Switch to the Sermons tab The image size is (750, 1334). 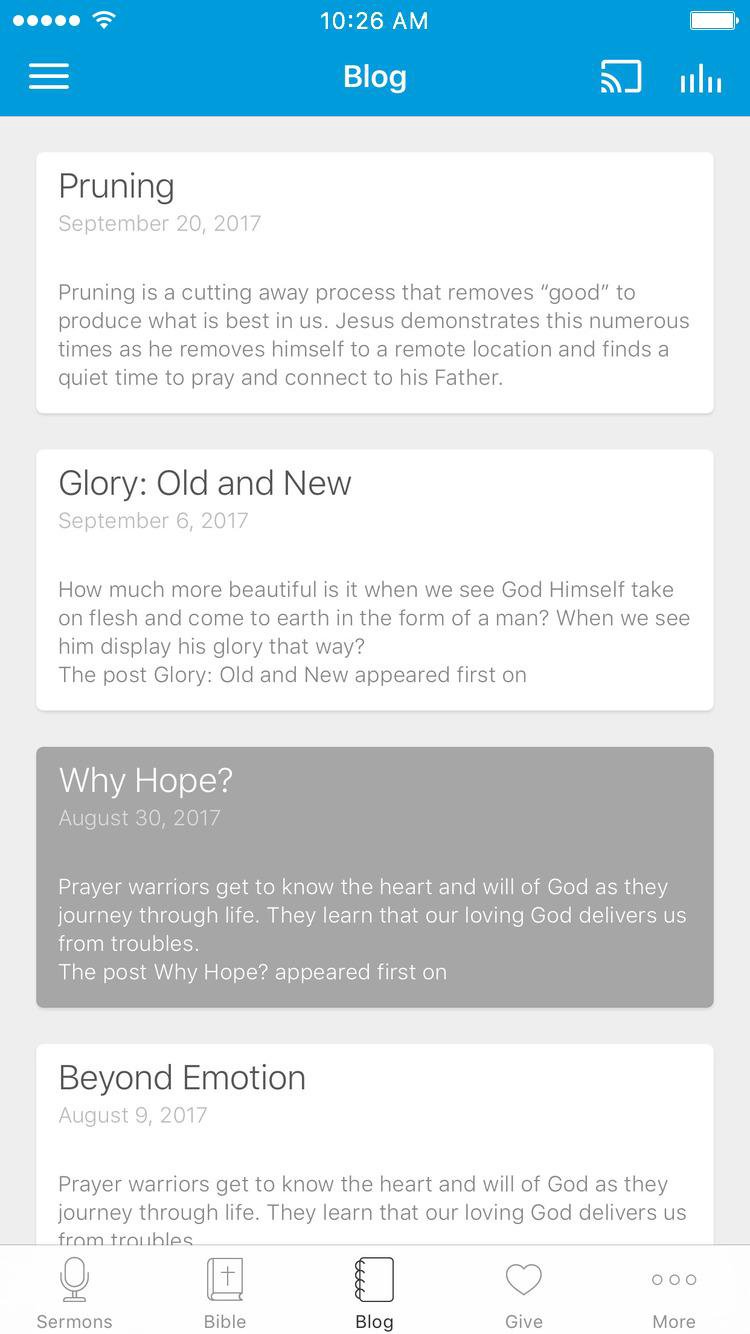[75, 1292]
